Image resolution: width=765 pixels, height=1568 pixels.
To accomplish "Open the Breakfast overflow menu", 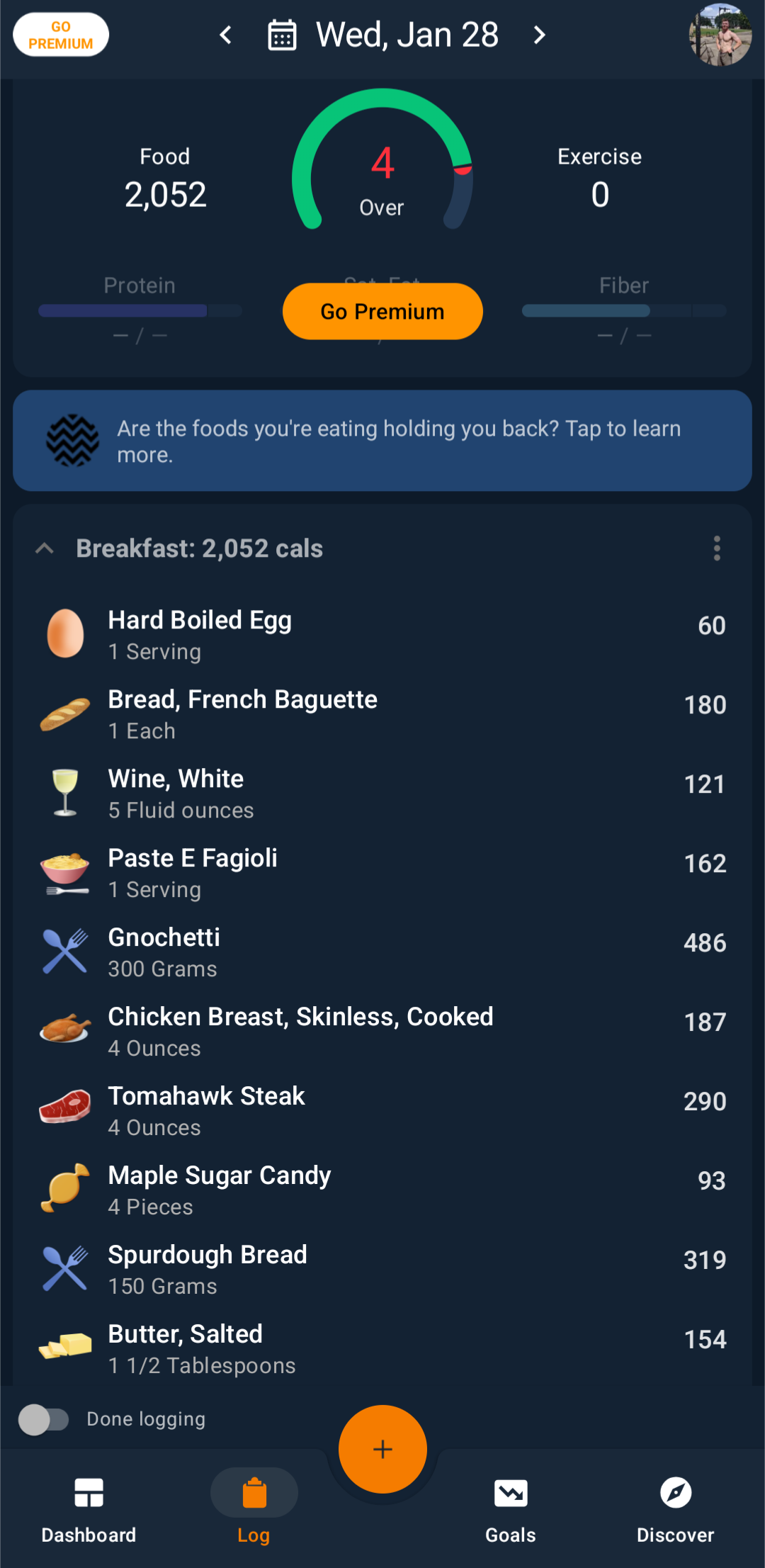I will [x=717, y=548].
